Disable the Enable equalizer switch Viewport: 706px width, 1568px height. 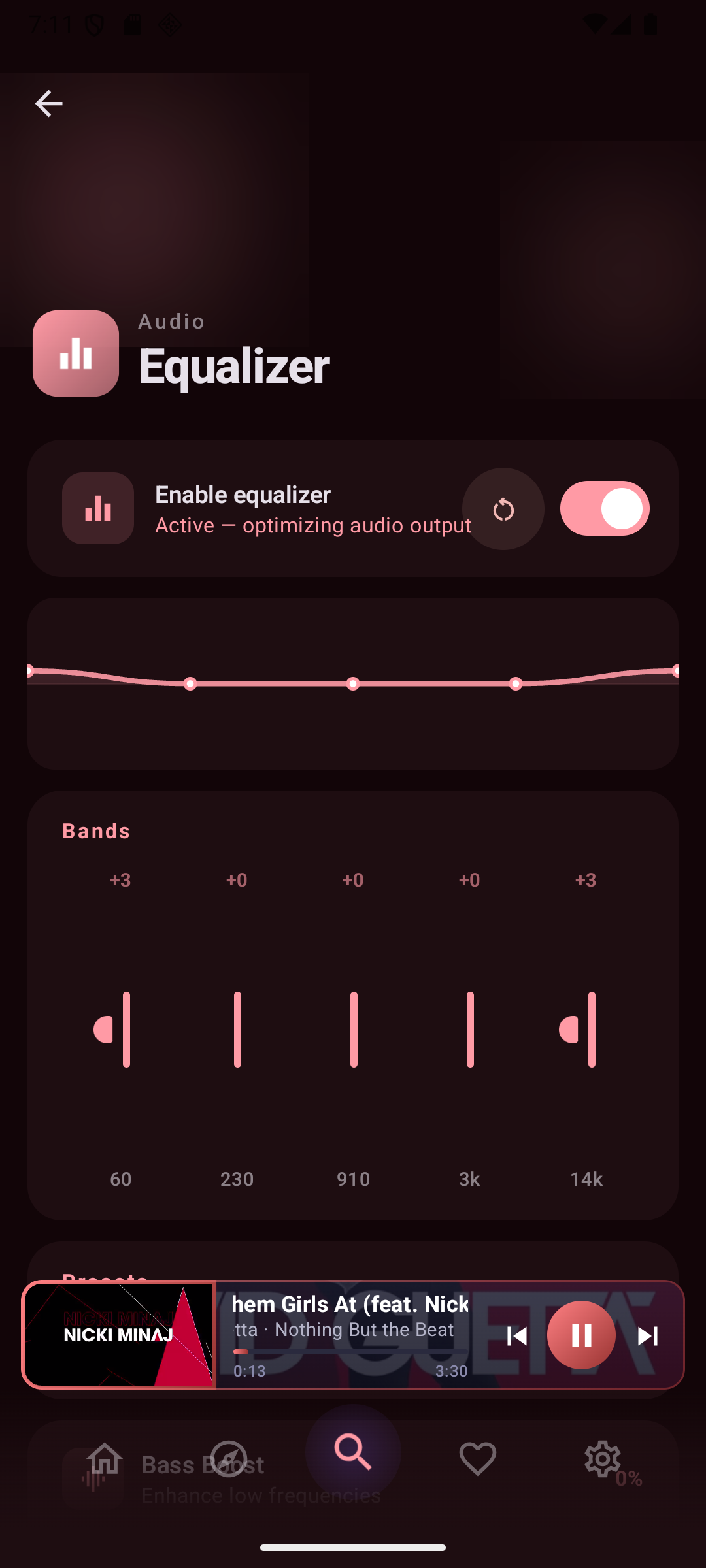pyautogui.click(x=604, y=508)
